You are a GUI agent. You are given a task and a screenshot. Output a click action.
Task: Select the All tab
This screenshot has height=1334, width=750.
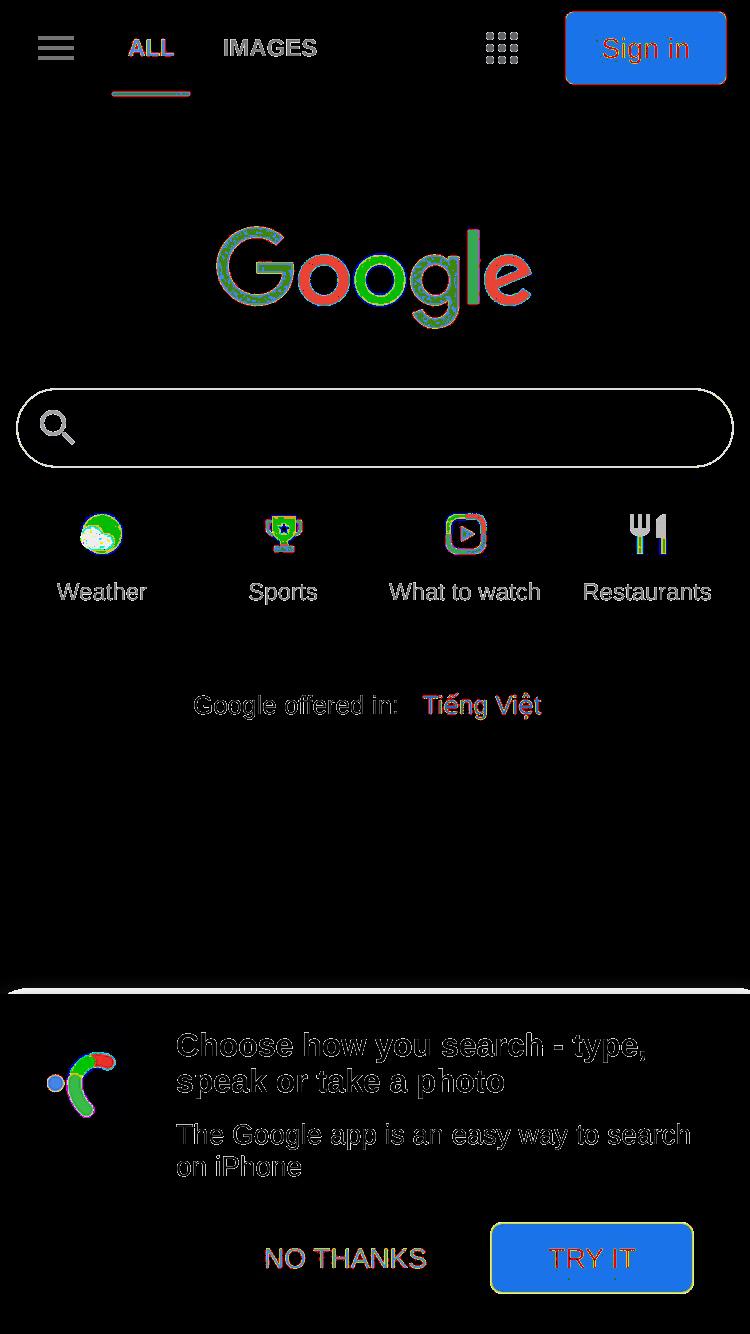tap(151, 48)
